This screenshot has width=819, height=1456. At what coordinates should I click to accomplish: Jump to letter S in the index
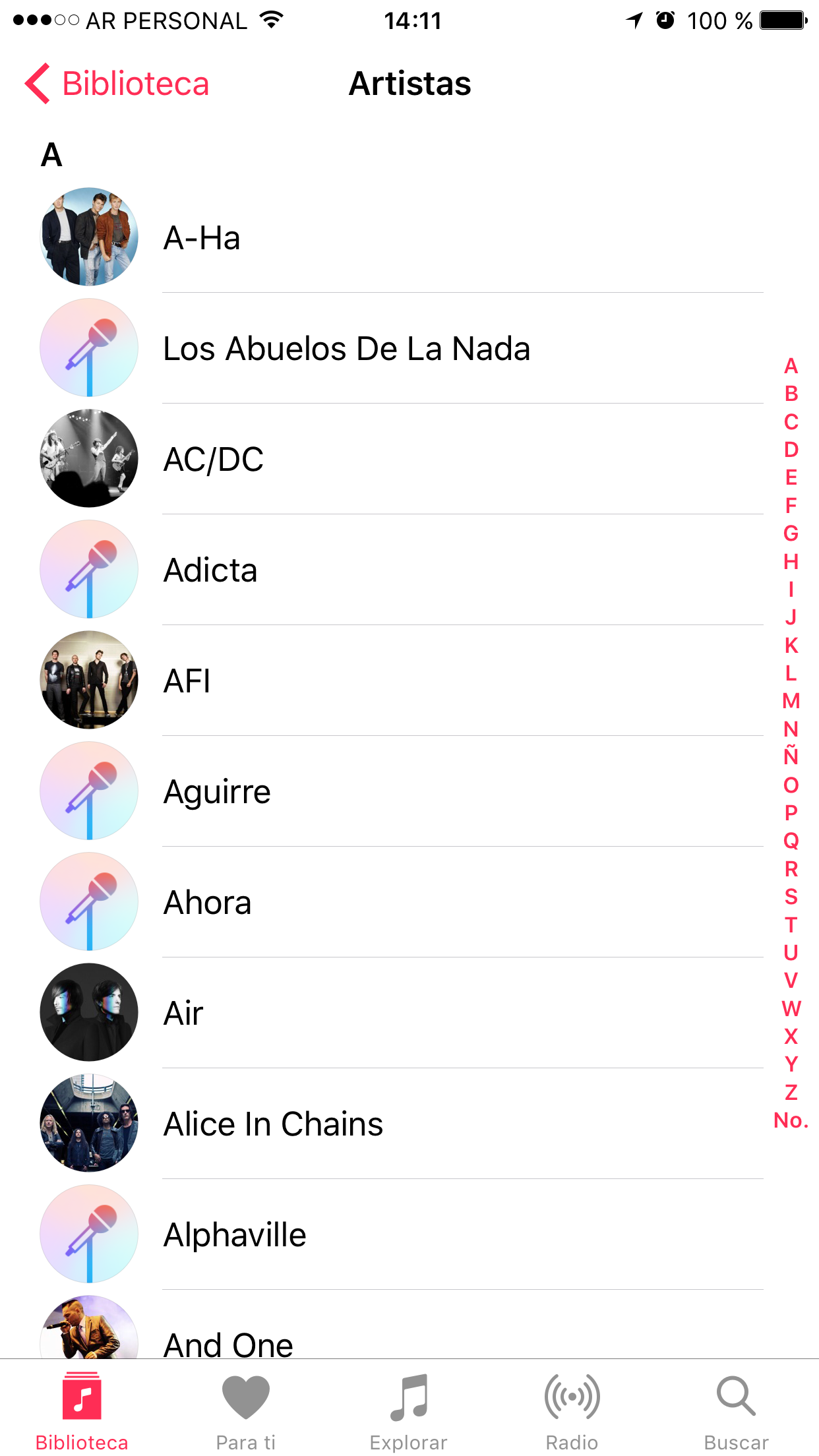791,897
